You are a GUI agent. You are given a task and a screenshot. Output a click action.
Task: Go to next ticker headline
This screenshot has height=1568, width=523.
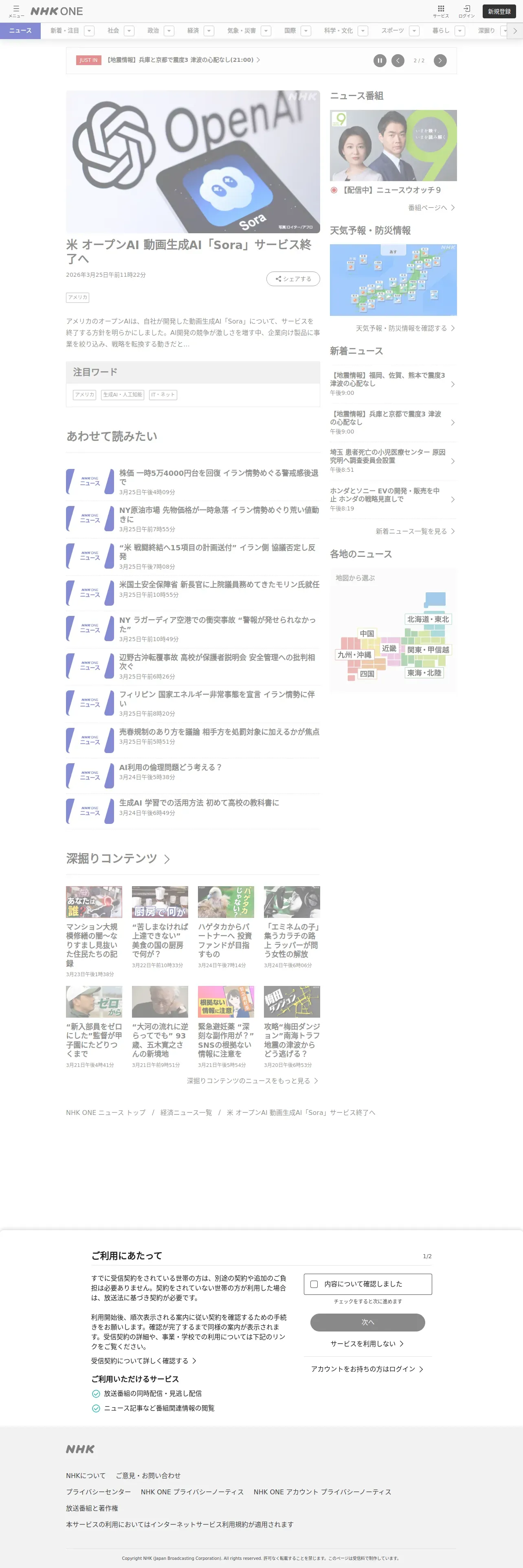(x=440, y=60)
